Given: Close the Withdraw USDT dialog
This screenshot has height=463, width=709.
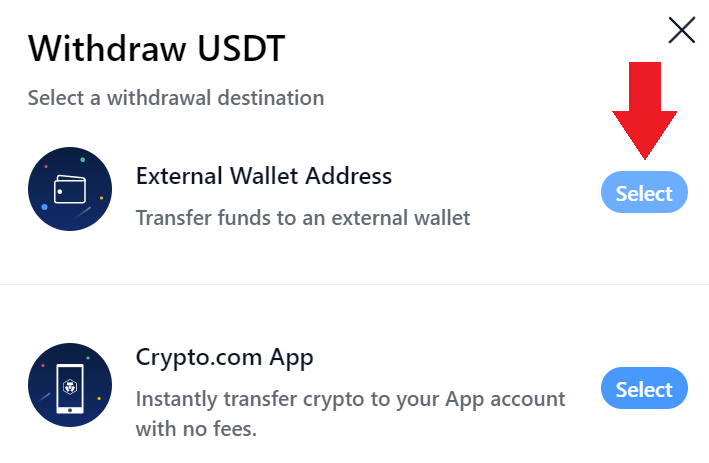Looking at the screenshot, I should click(682, 31).
